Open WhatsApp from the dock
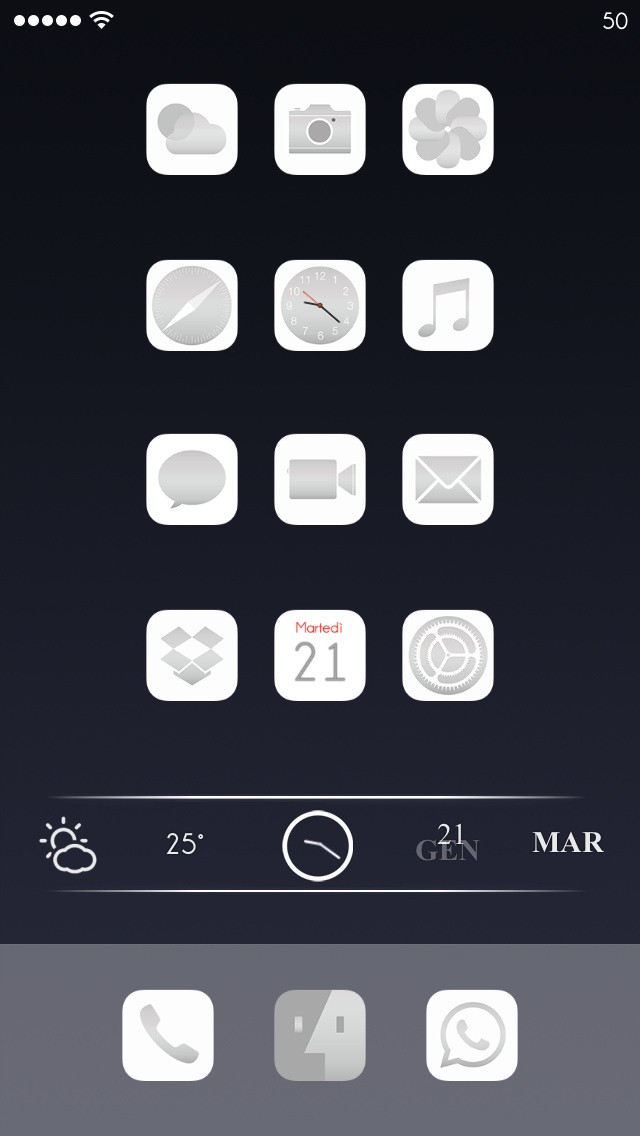Screen dimensions: 640x1136 [x=472, y=1035]
